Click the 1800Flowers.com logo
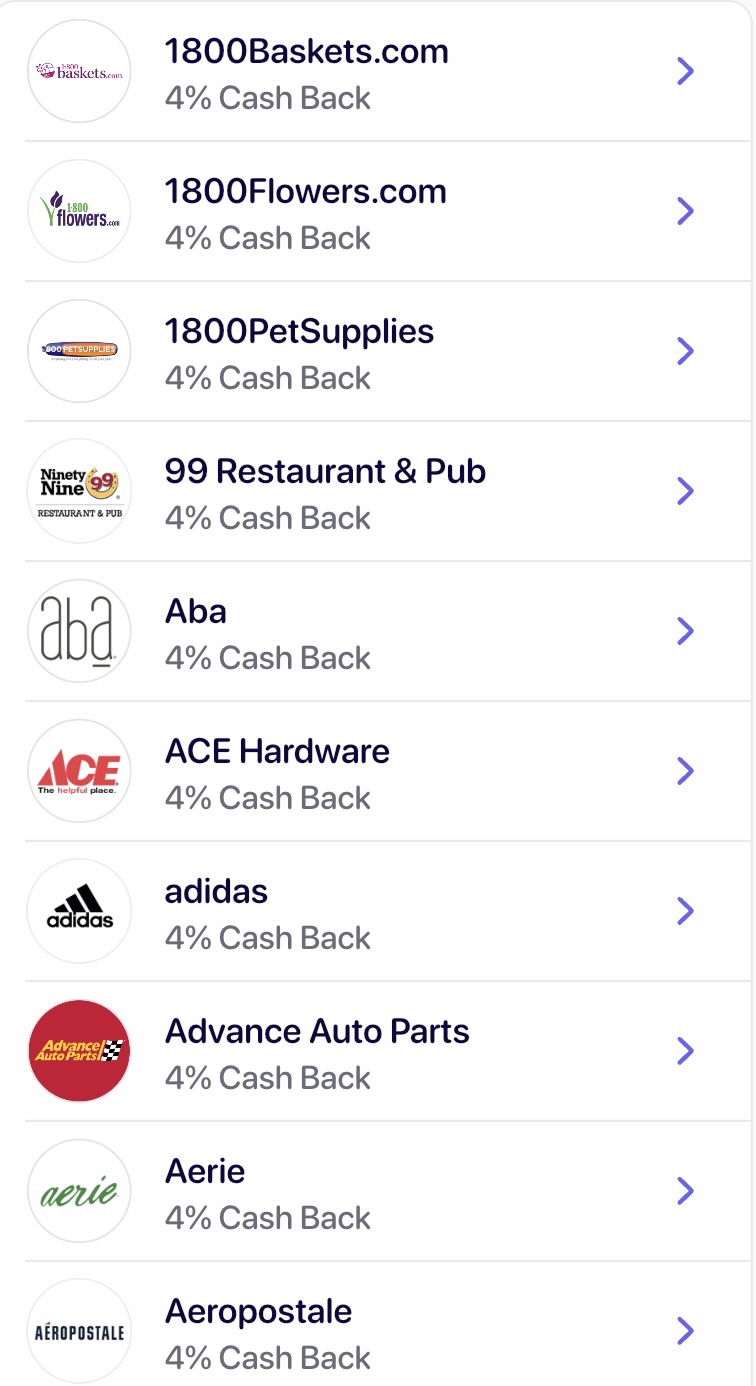Screen dimensions: 756x1386 click(79, 211)
